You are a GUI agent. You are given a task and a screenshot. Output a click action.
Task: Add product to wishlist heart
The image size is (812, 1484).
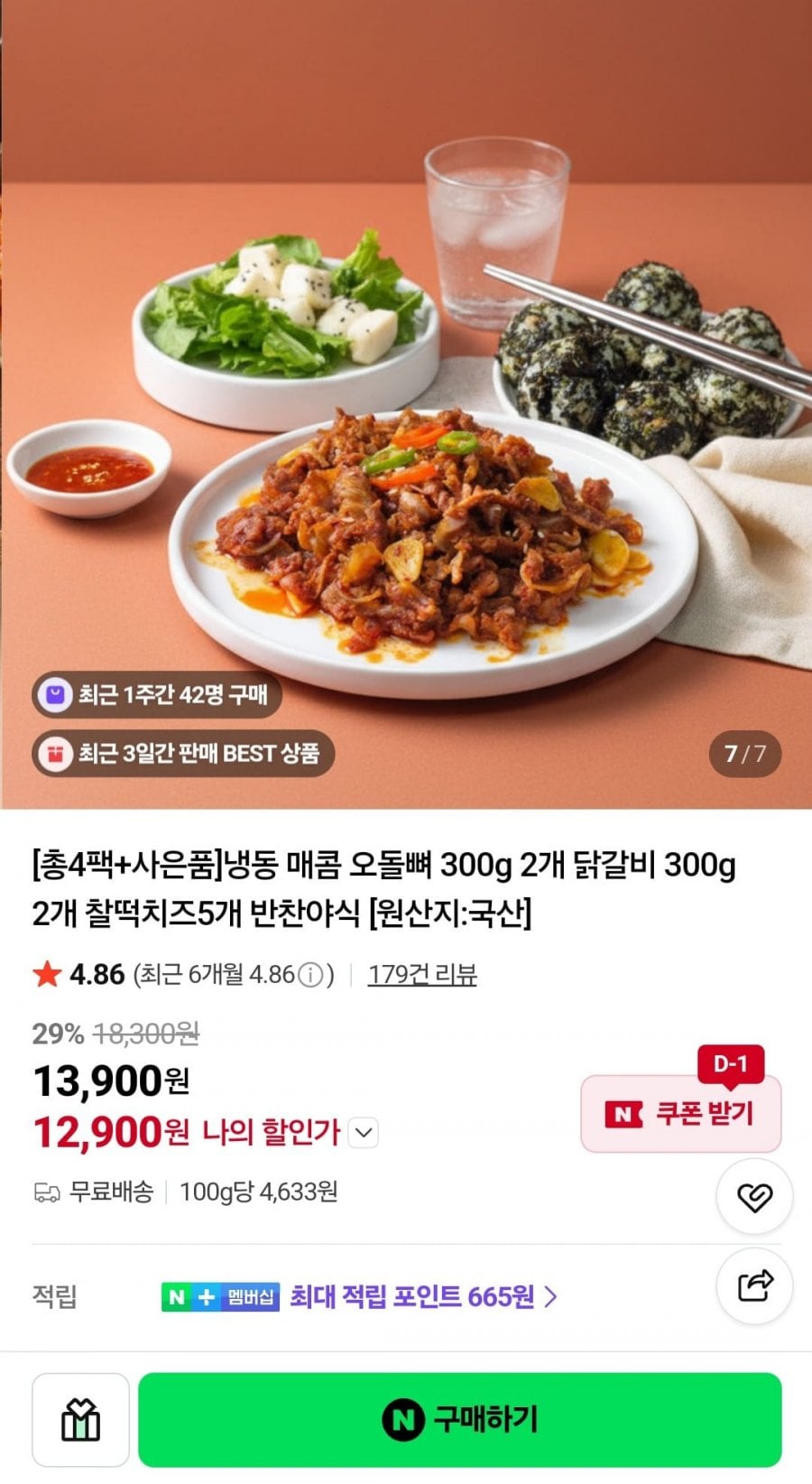754,1197
